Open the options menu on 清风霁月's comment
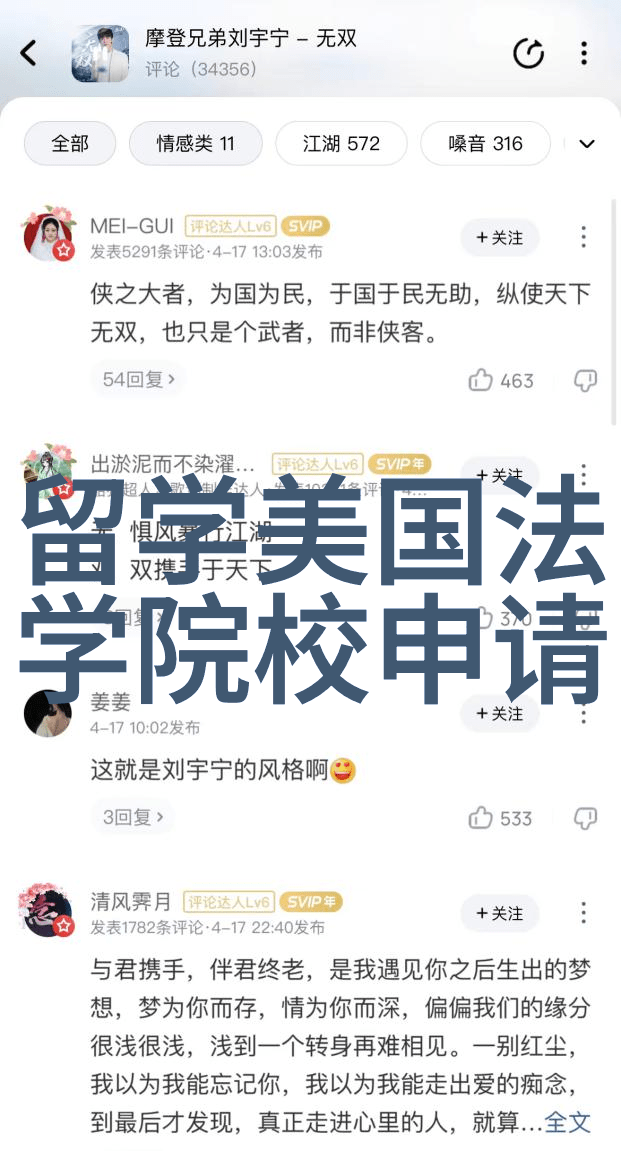This screenshot has height=1151, width=621. point(584,914)
